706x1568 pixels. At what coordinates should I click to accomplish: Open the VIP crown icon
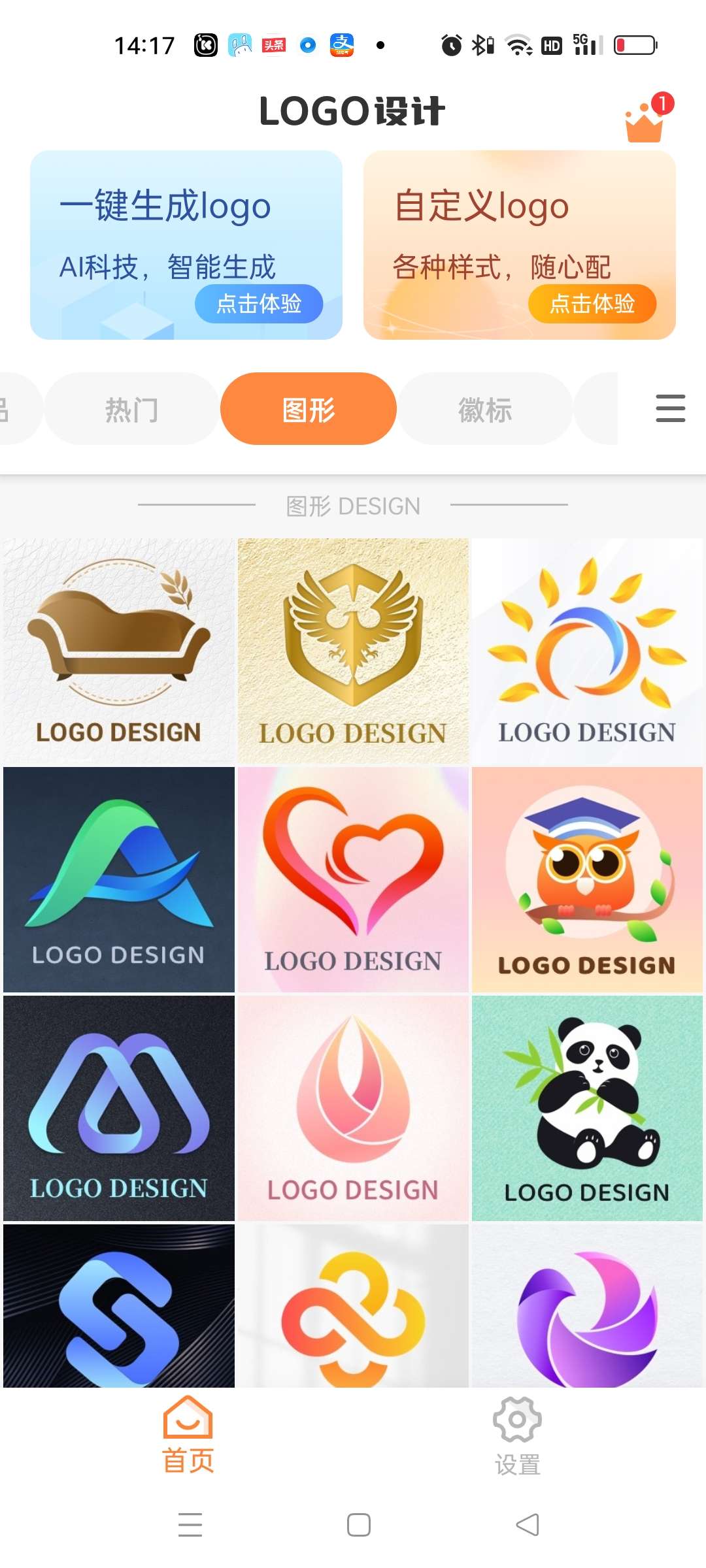coord(645,122)
